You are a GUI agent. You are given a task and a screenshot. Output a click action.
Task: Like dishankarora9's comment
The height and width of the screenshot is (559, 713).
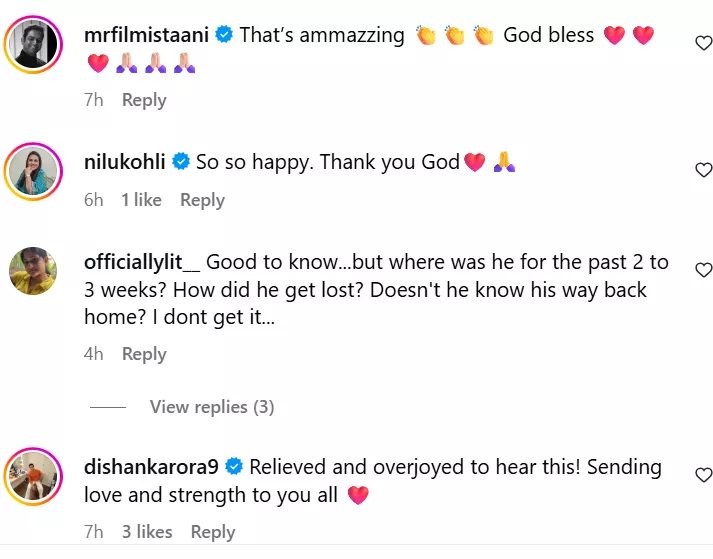(x=703, y=475)
